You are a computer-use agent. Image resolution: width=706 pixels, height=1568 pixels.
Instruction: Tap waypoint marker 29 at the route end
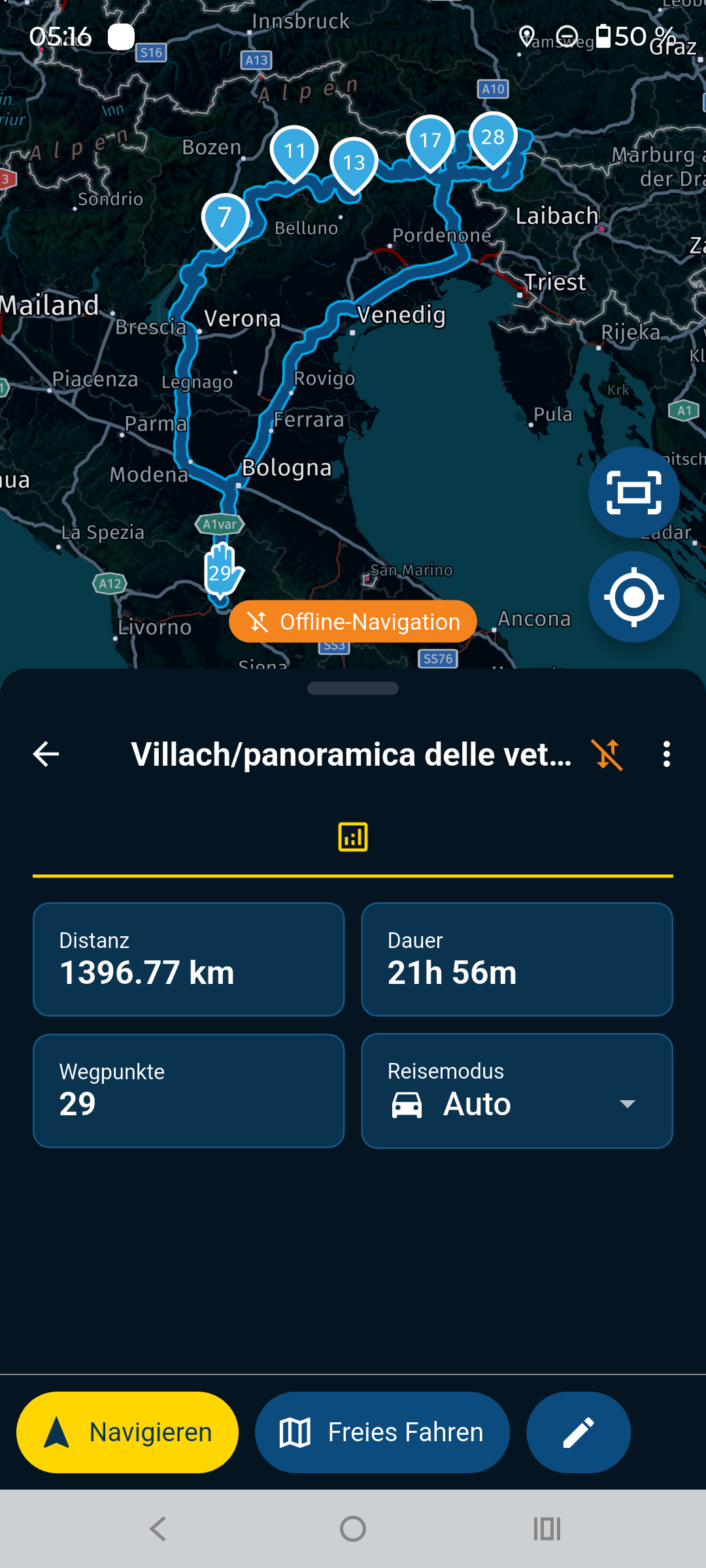(221, 574)
